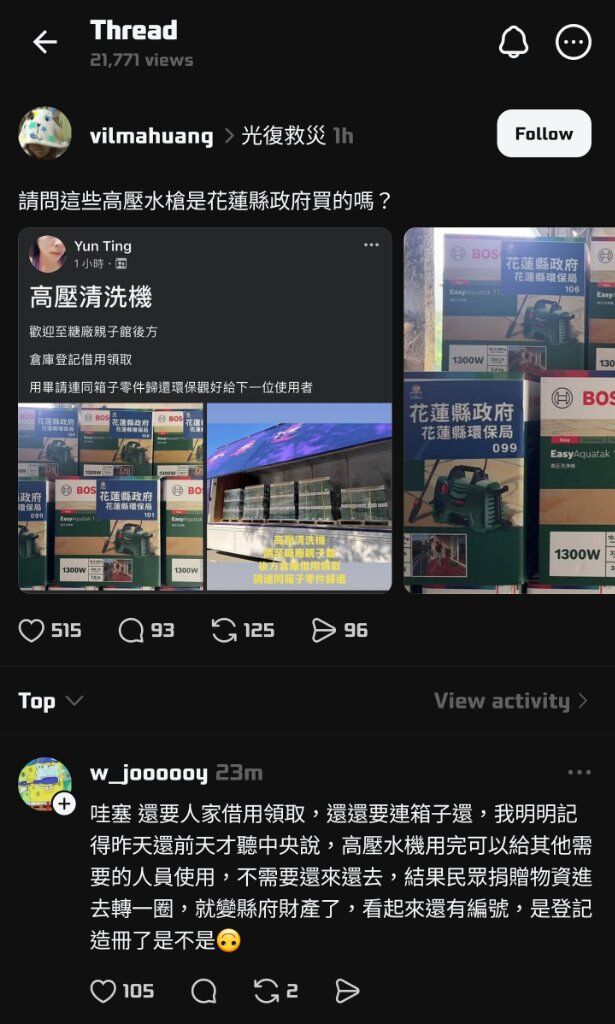
Task: Repost vilmahuang's post
Action: [225, 630]
